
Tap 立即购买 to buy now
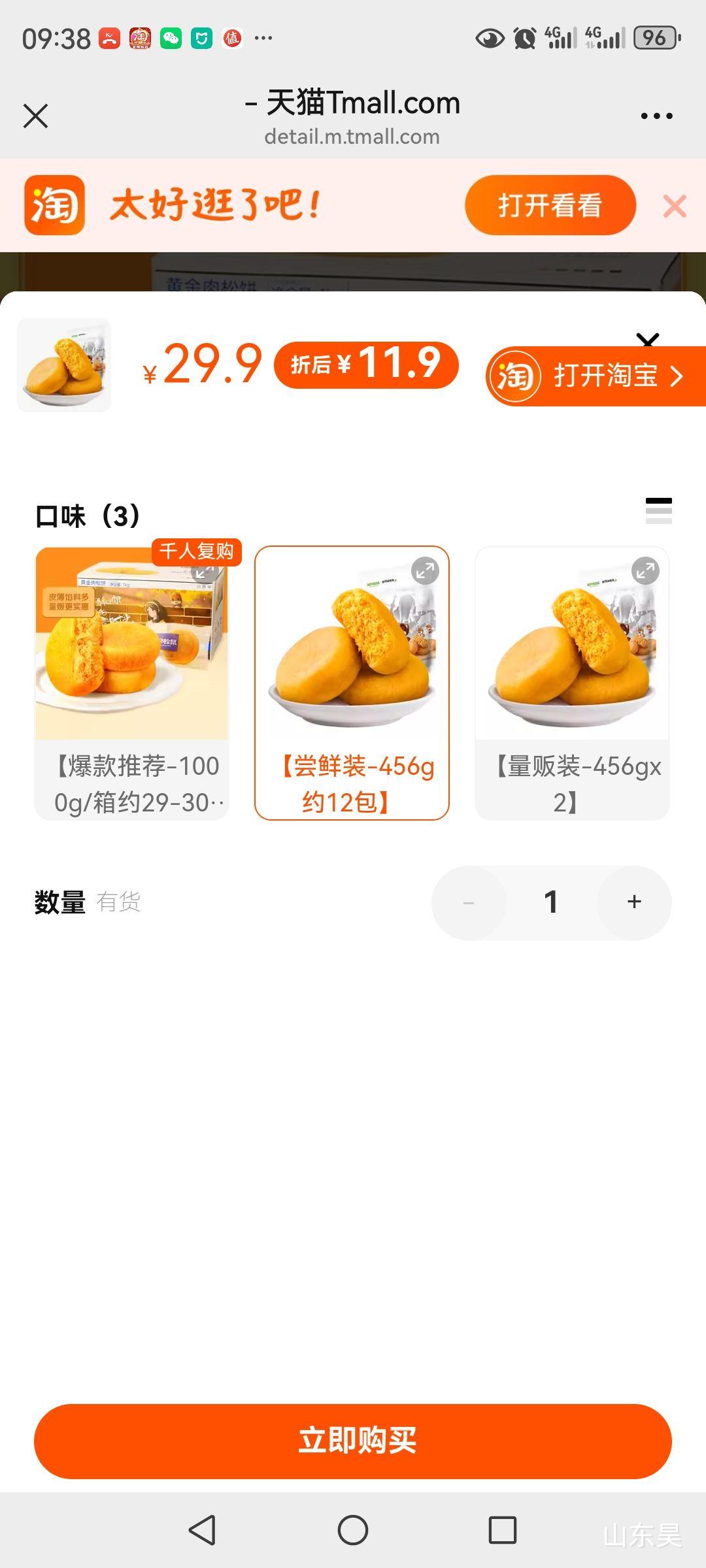click(353, 1441)
